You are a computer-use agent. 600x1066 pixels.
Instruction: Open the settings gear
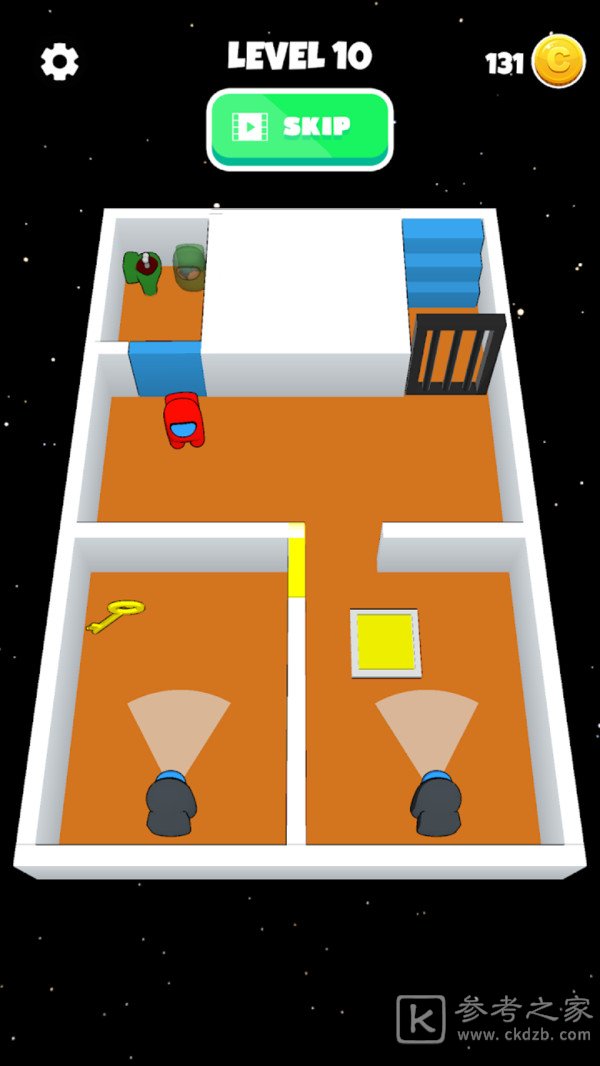pos(59,62)
